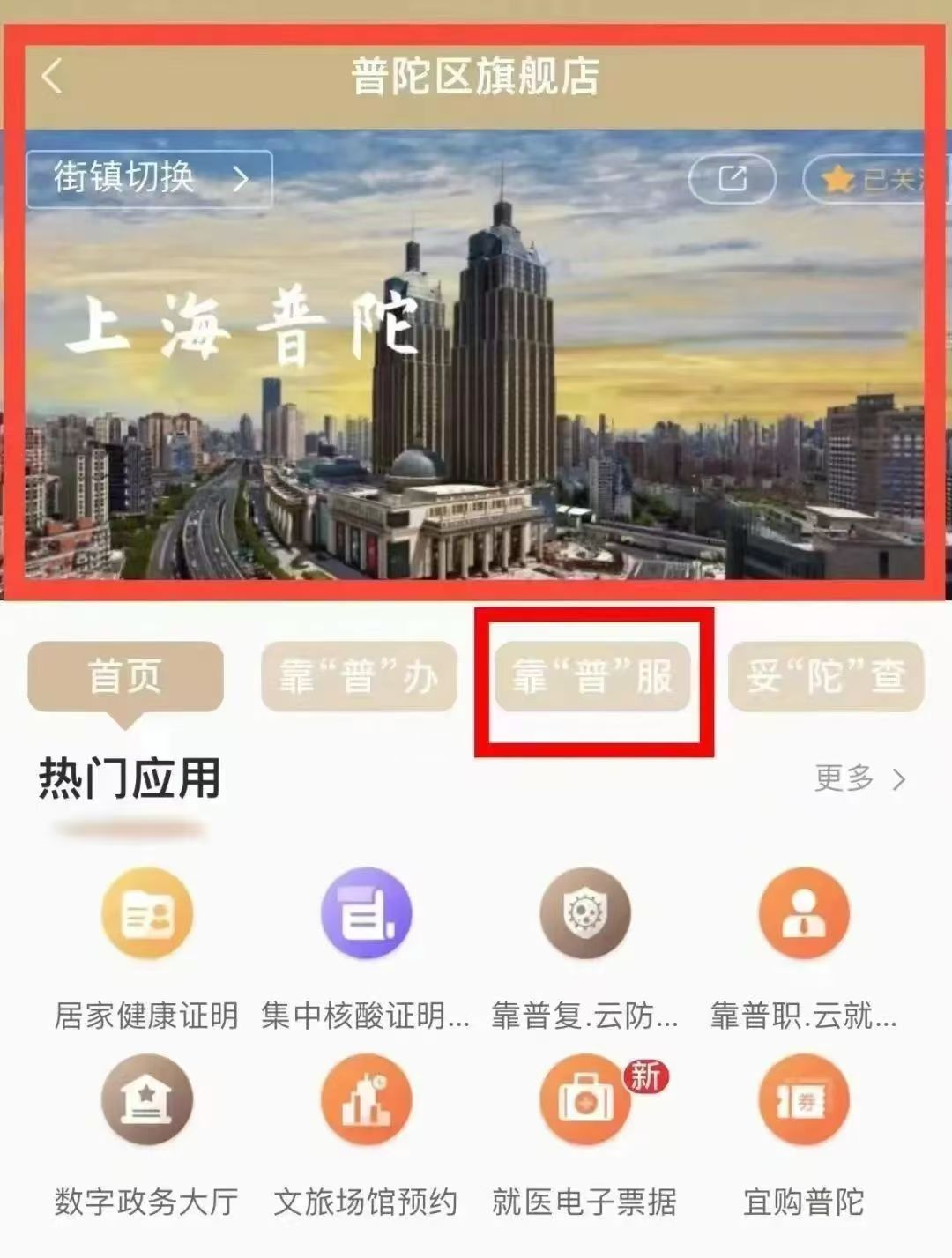Switch to the 首页 tab
Screen dimensions: 952x1258
[125, 677]
